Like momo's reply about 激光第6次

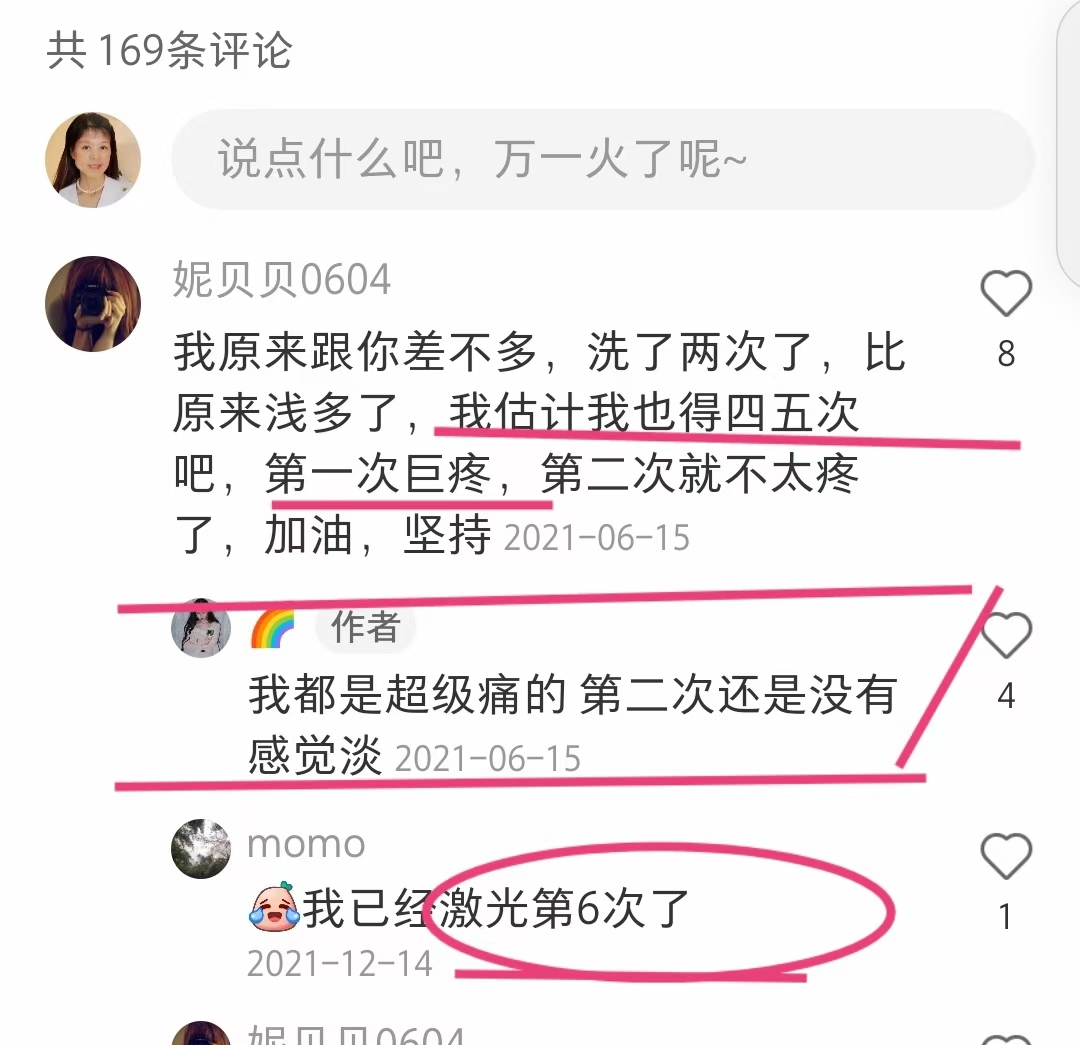1005,857
